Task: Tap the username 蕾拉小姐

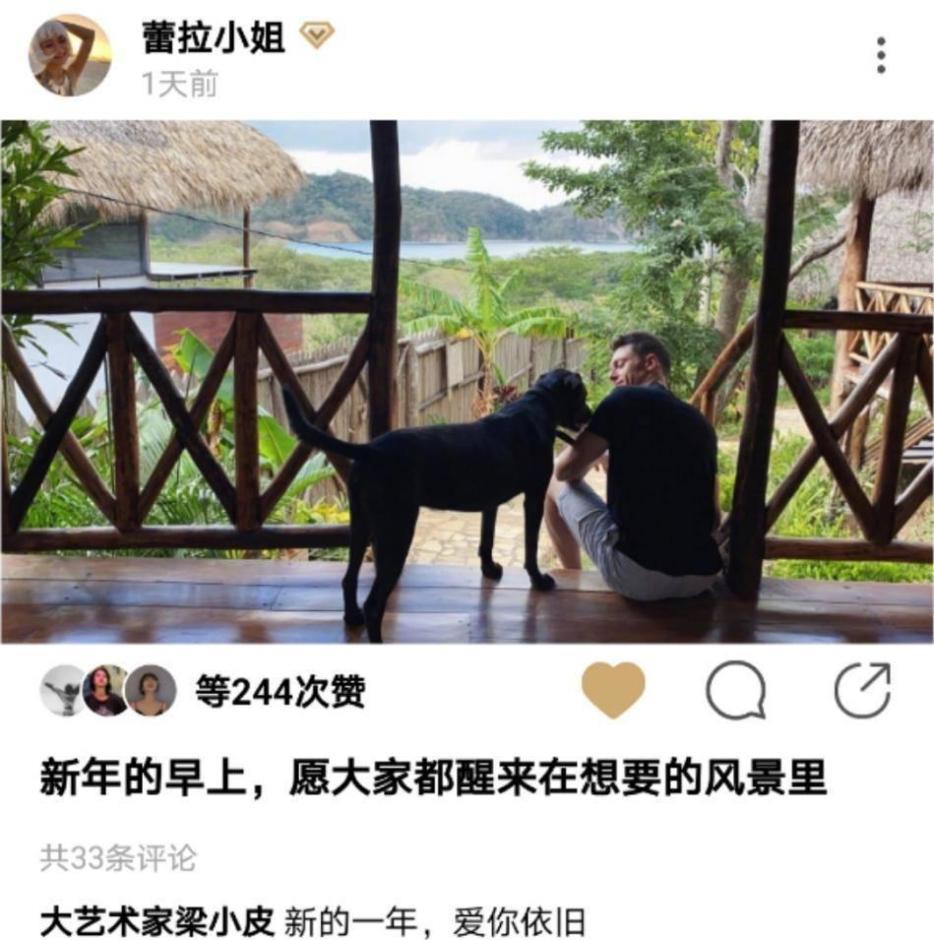Action: point(213,37)
